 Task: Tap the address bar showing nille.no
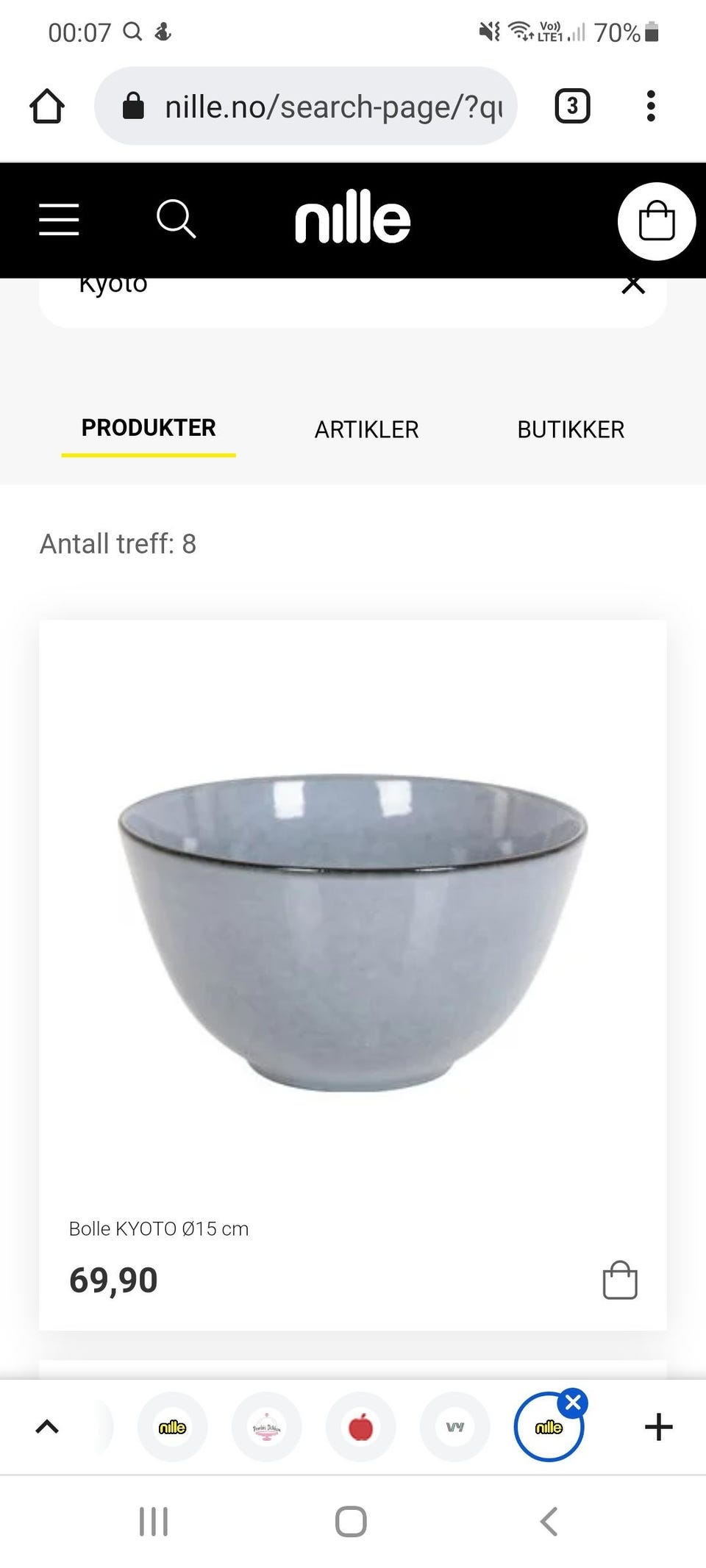[x=309, y=105]
